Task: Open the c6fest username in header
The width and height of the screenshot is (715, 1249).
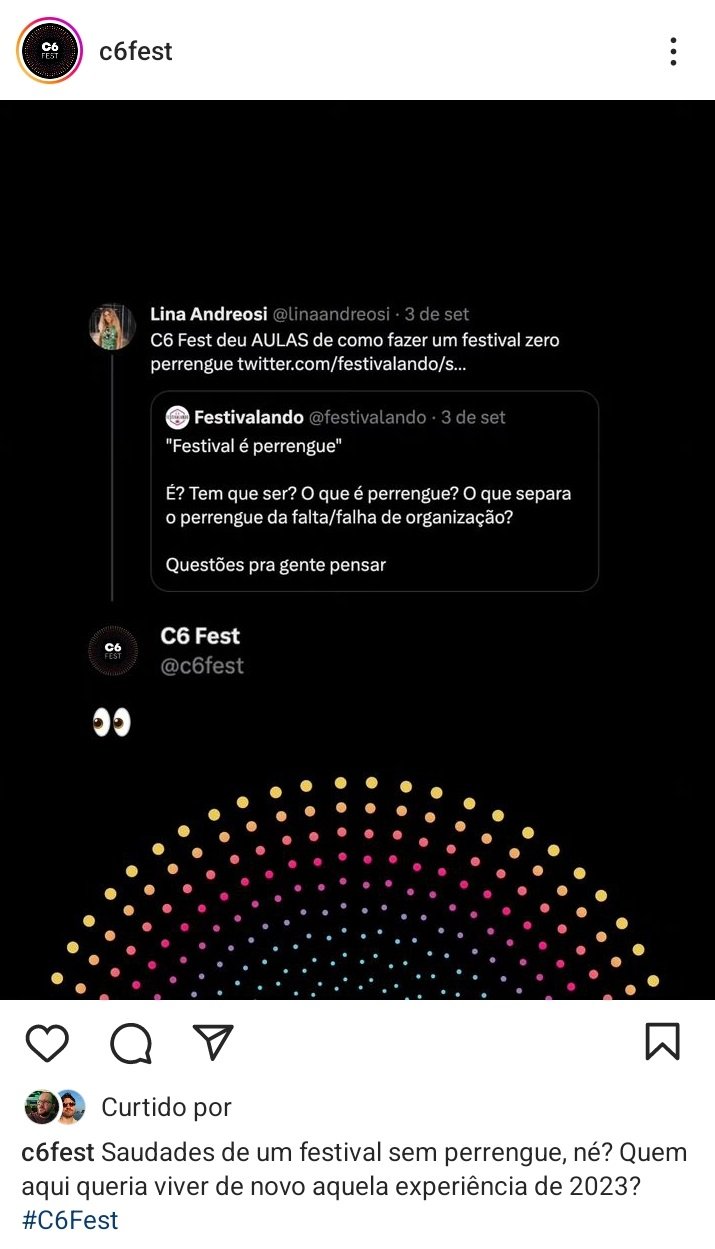Action: 136,51
